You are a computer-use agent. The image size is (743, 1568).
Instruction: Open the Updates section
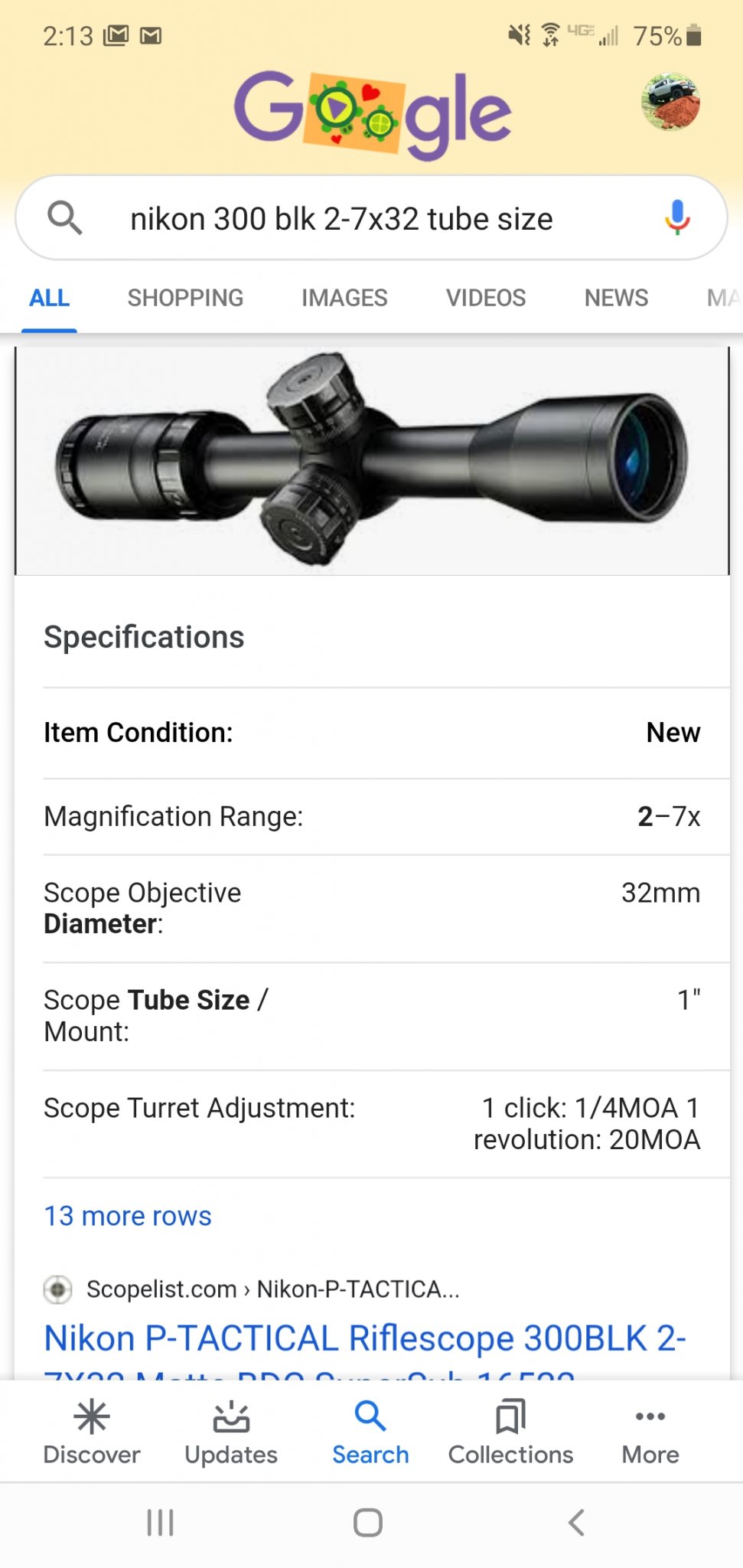click(231, 1432)
